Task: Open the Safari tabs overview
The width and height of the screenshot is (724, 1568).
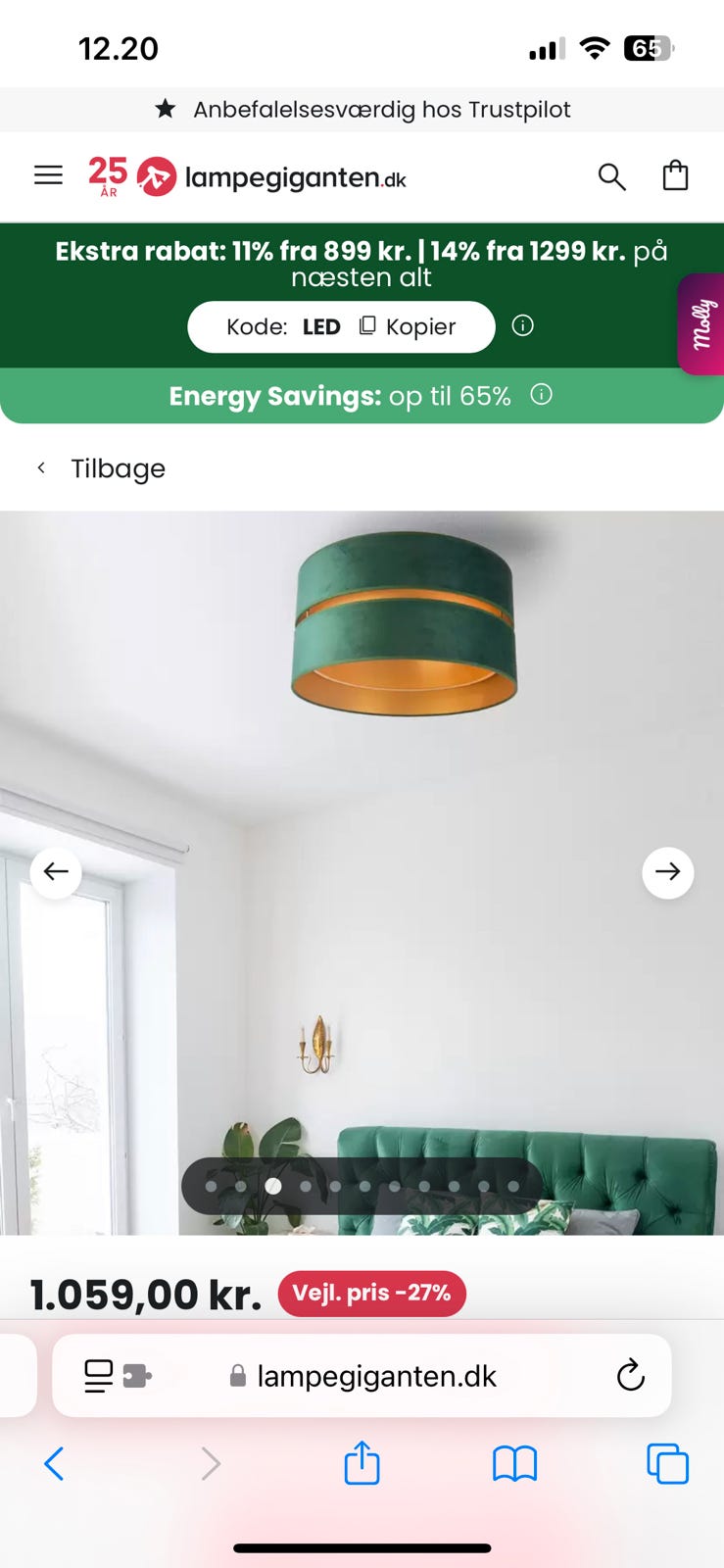Action: click(x=669, y=1464)
